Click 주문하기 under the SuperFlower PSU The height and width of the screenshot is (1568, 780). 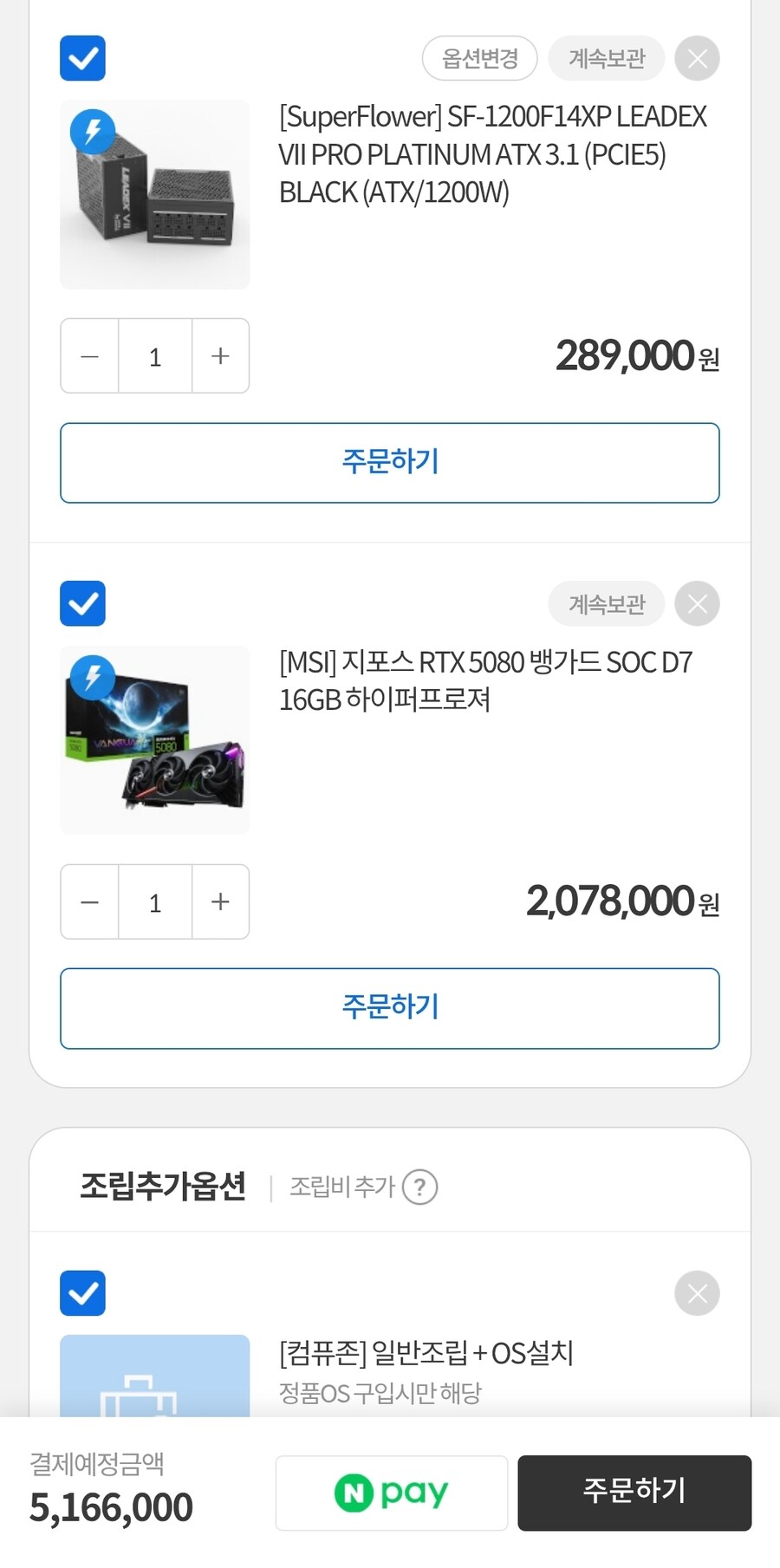coord(390,463)
